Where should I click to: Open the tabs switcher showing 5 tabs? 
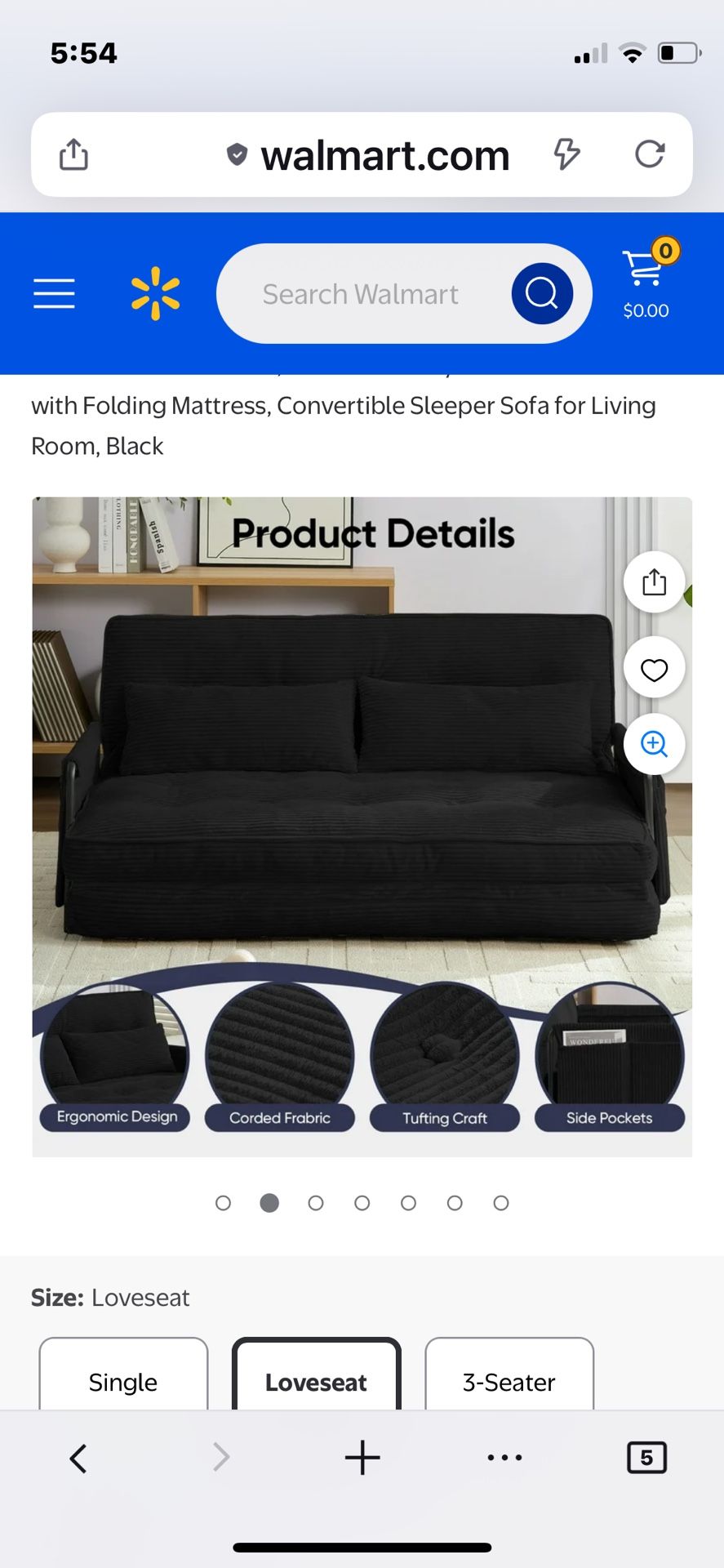click(x=646, y=1457)
